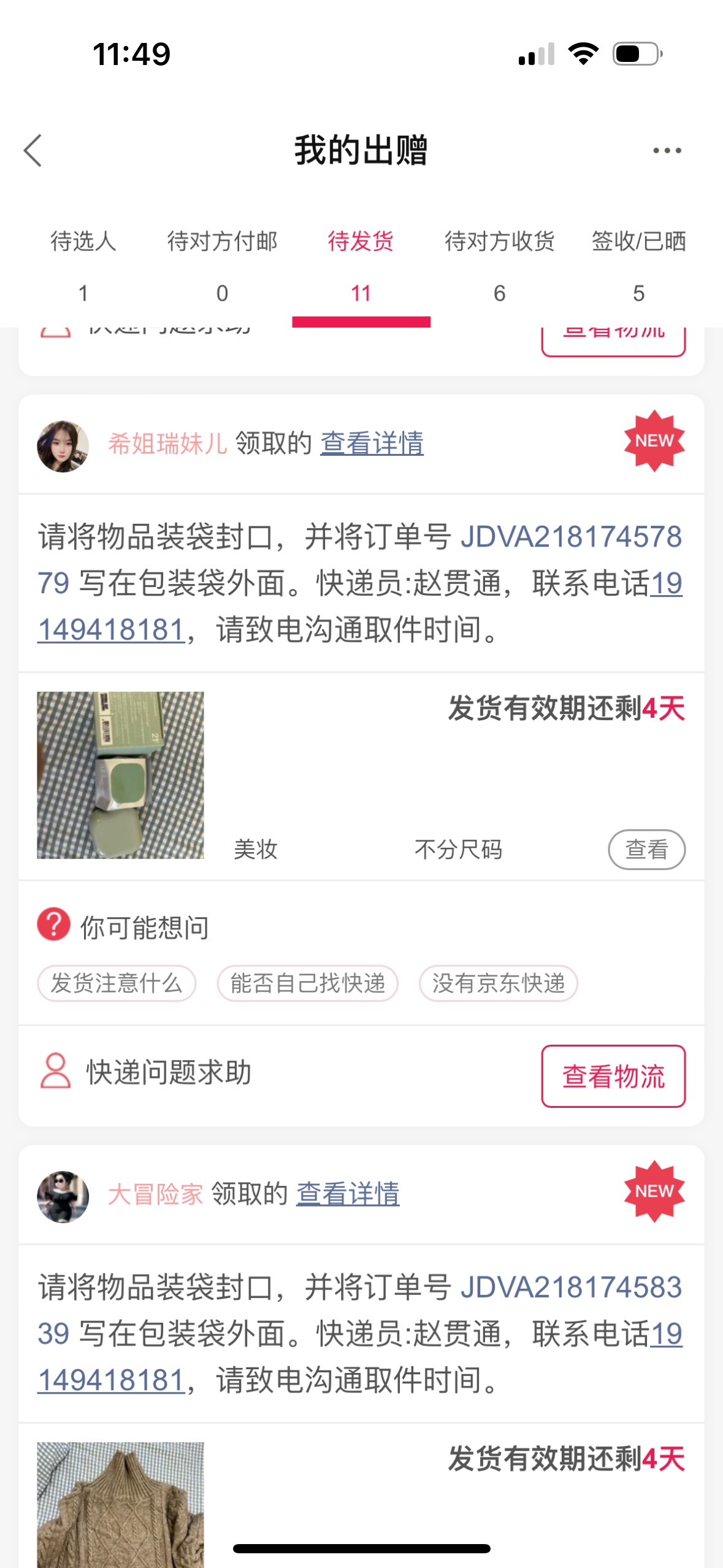View details for 大冒险家's claim
Screen dimensions: 723x1568
tap(348, 1194)
